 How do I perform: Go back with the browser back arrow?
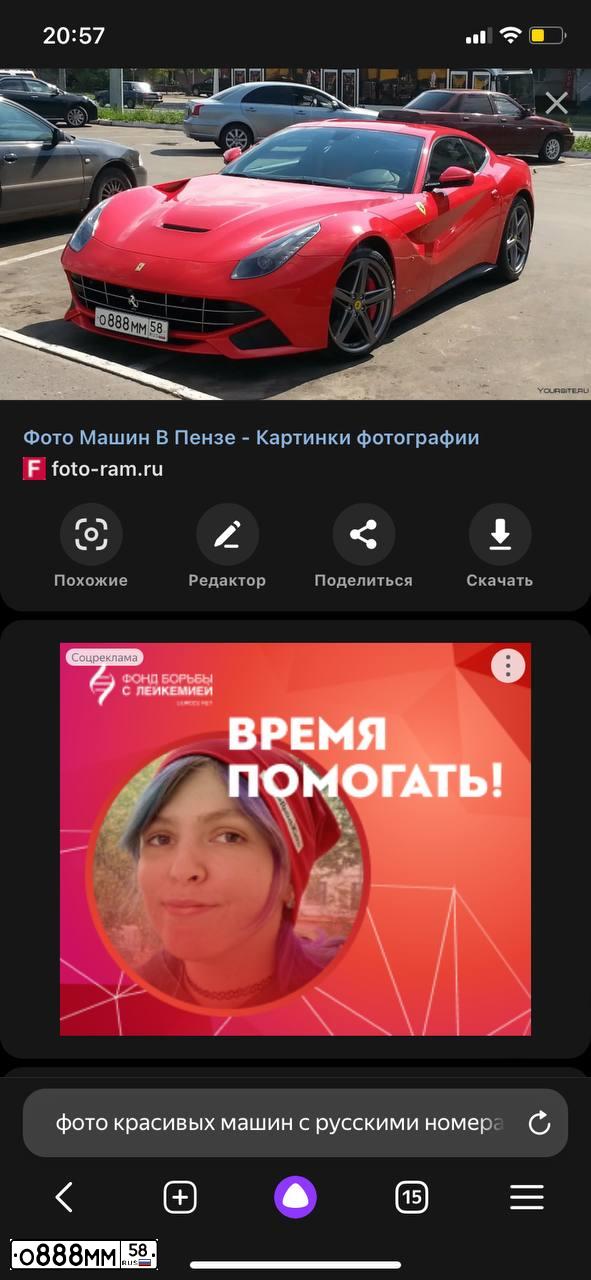[64, 1197]
